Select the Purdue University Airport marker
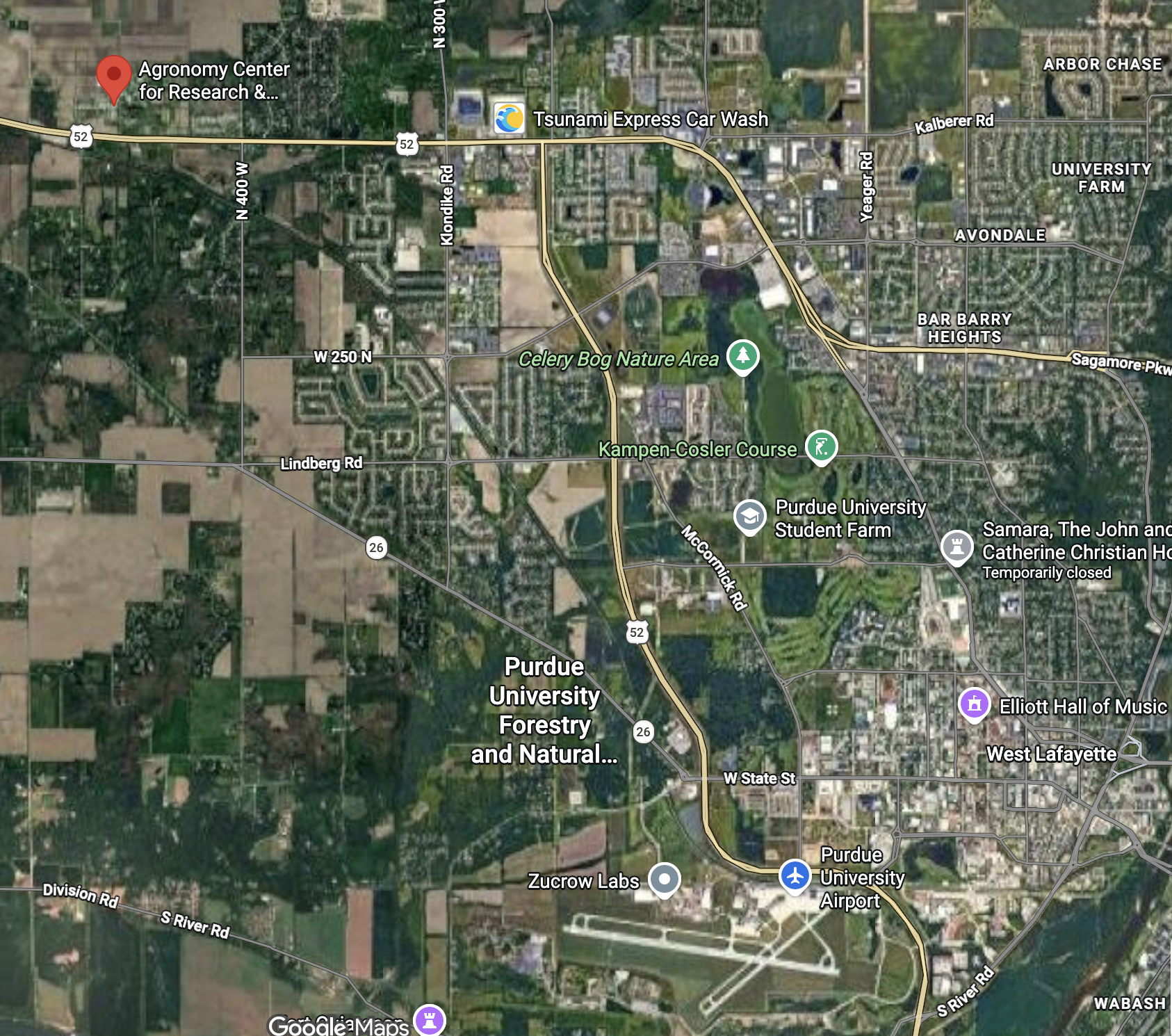Image resolution: width=1172 pixels, height=1036 pixels. click(x=795, y=875)
